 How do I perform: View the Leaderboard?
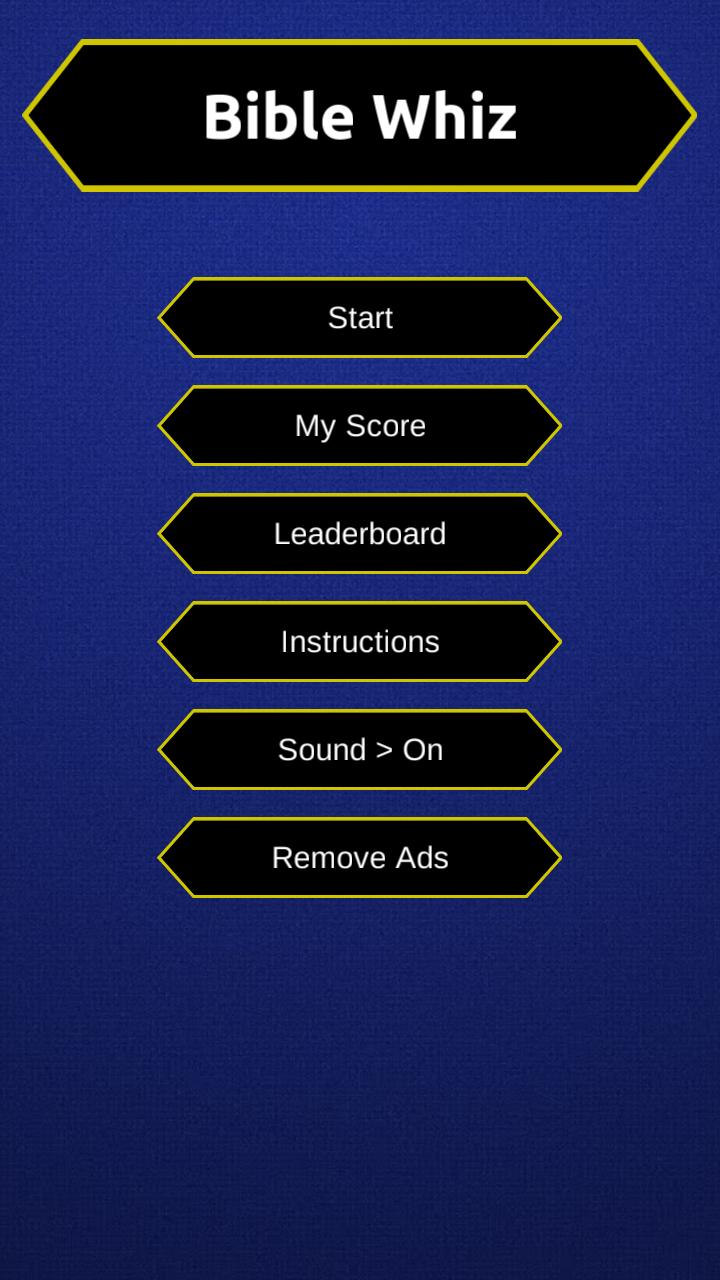[x=360, y=534]
